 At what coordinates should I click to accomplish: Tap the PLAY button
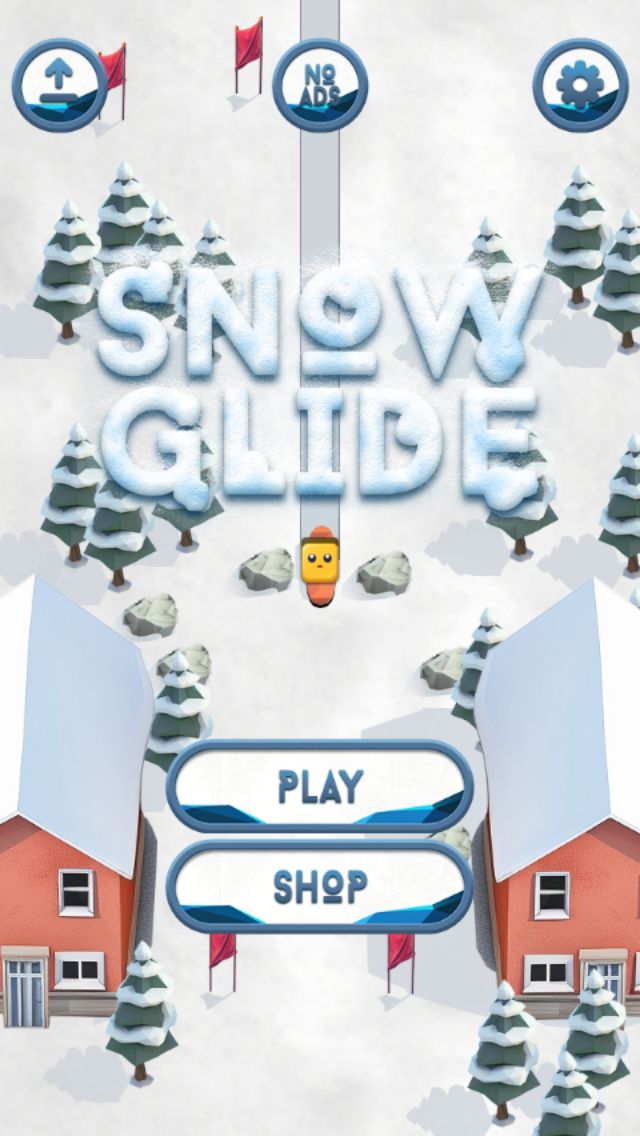pos(320,786)
